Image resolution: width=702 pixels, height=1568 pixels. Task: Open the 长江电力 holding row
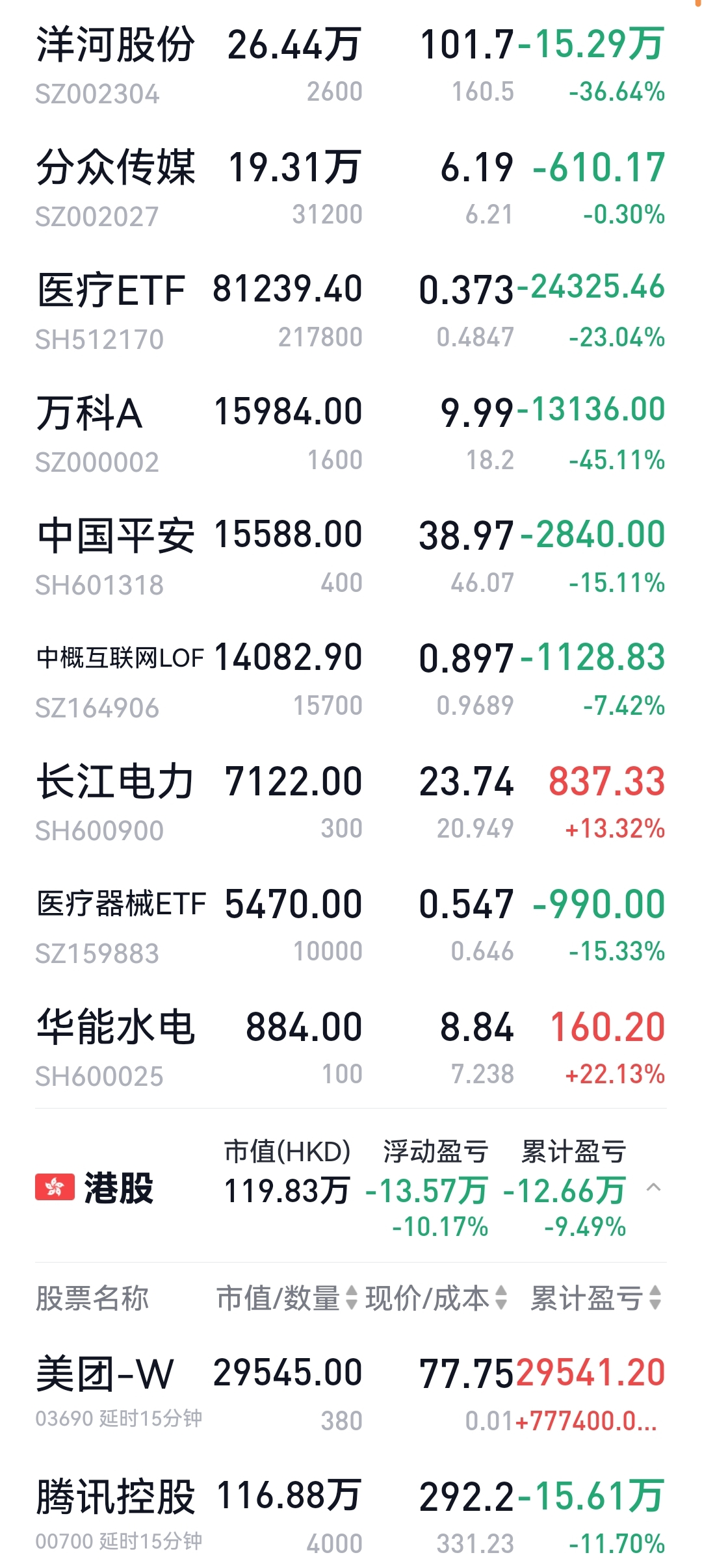coord(351,802)
